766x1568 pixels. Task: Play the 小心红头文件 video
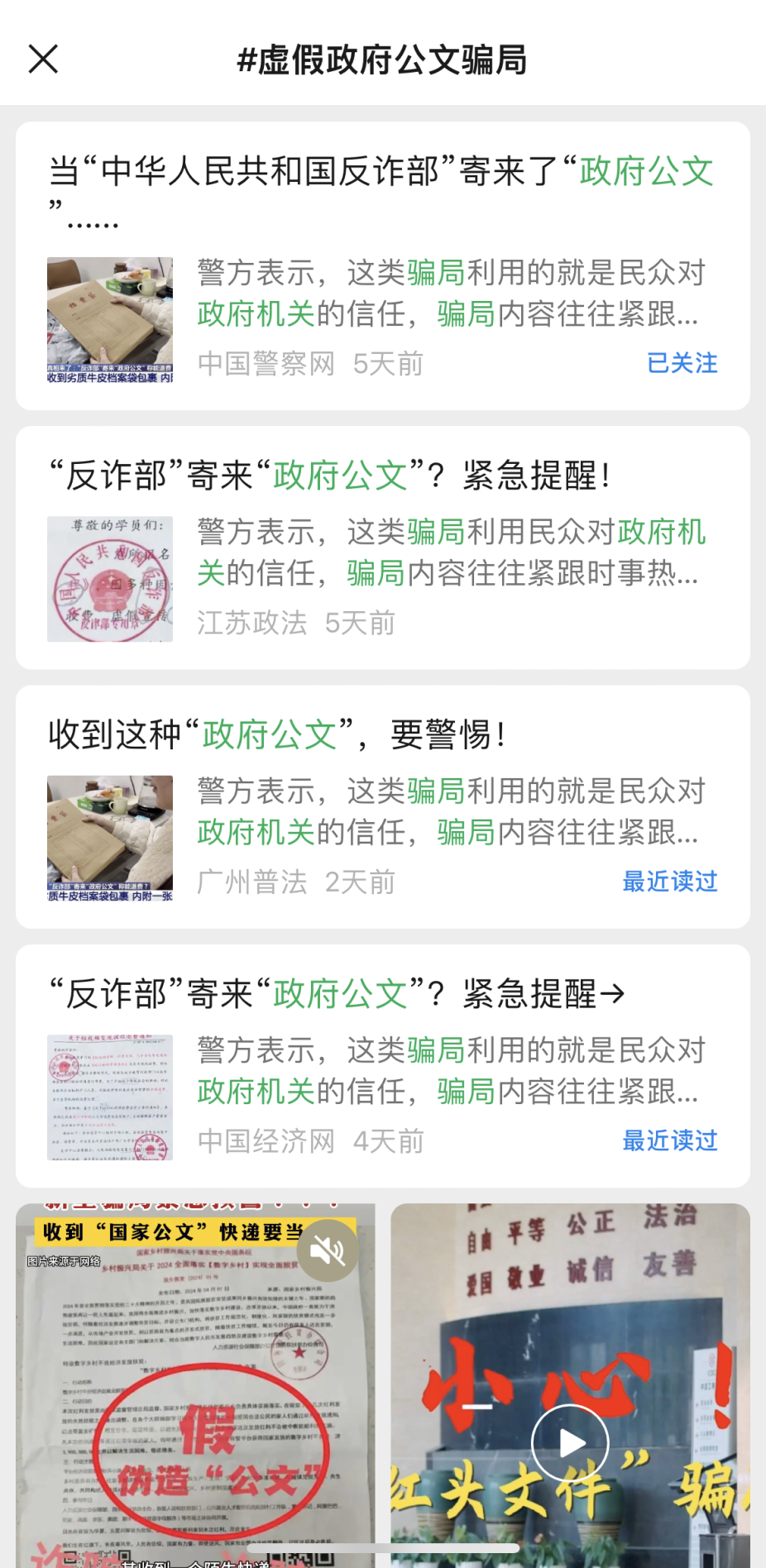pos(570,1444)
